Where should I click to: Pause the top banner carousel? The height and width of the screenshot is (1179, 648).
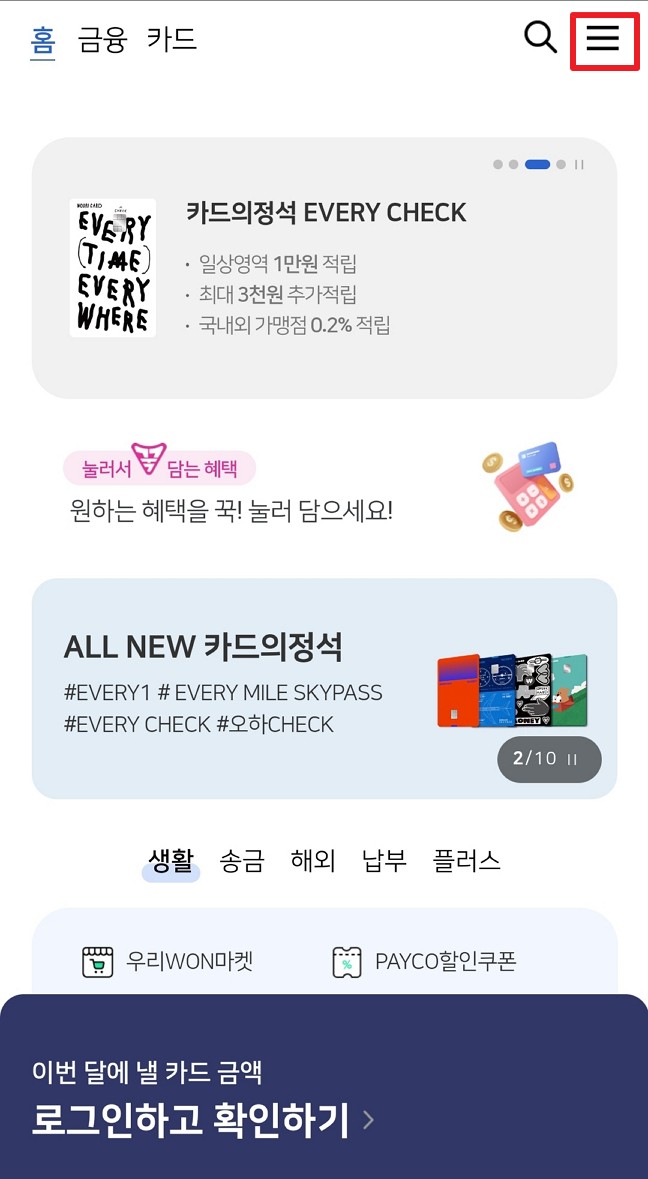pos(579,164)
